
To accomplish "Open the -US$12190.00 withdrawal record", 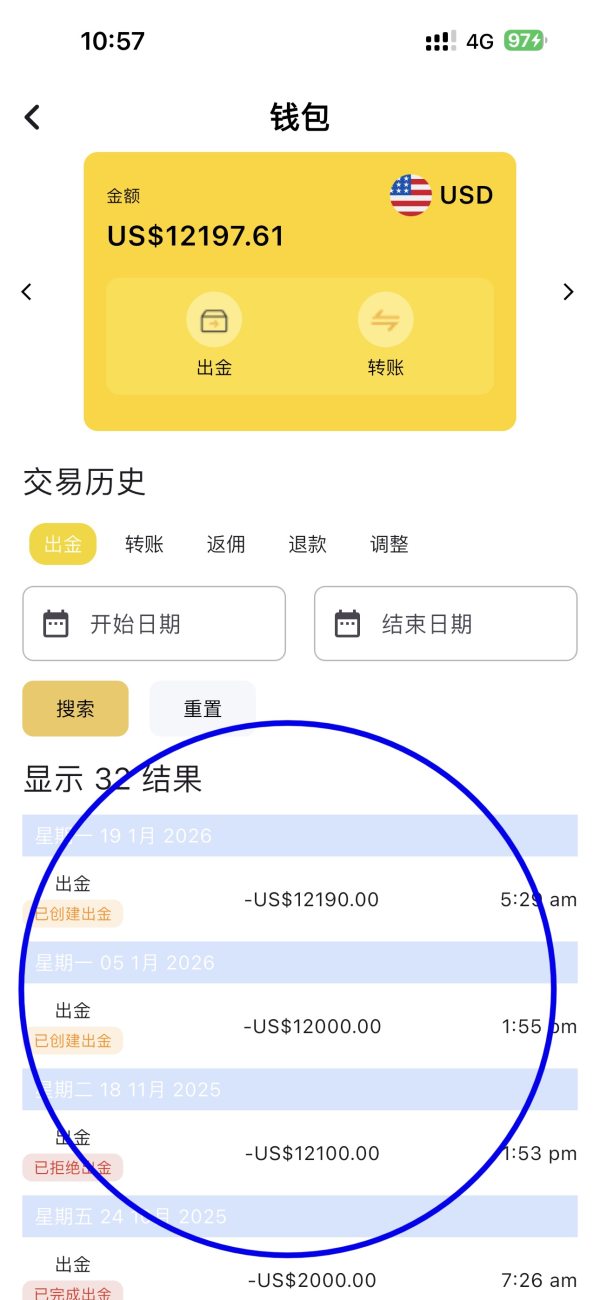I will pyautogui.click(x=300, y=899).
